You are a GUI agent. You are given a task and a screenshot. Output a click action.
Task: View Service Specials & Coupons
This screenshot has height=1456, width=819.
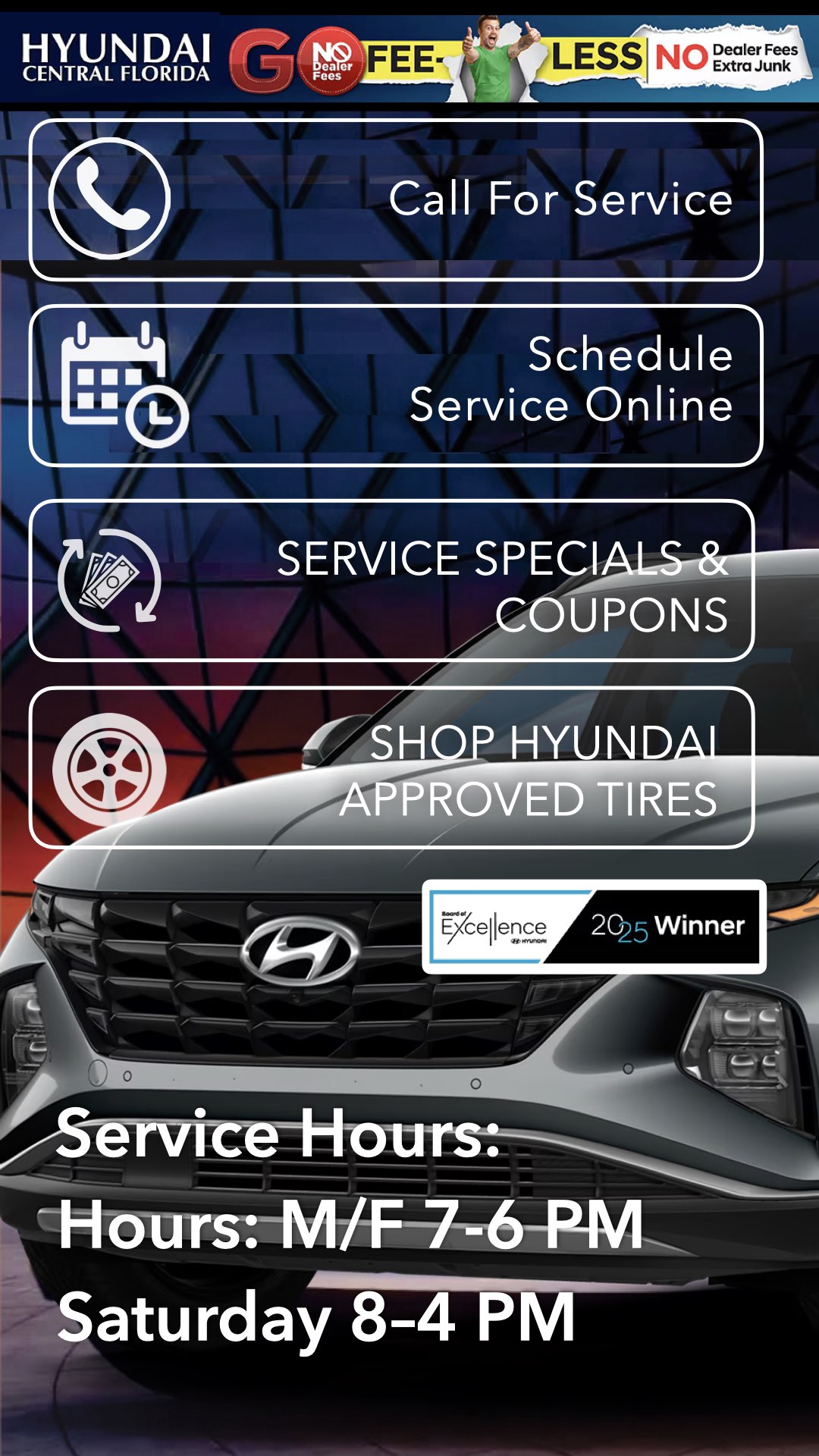click(392, 581)
